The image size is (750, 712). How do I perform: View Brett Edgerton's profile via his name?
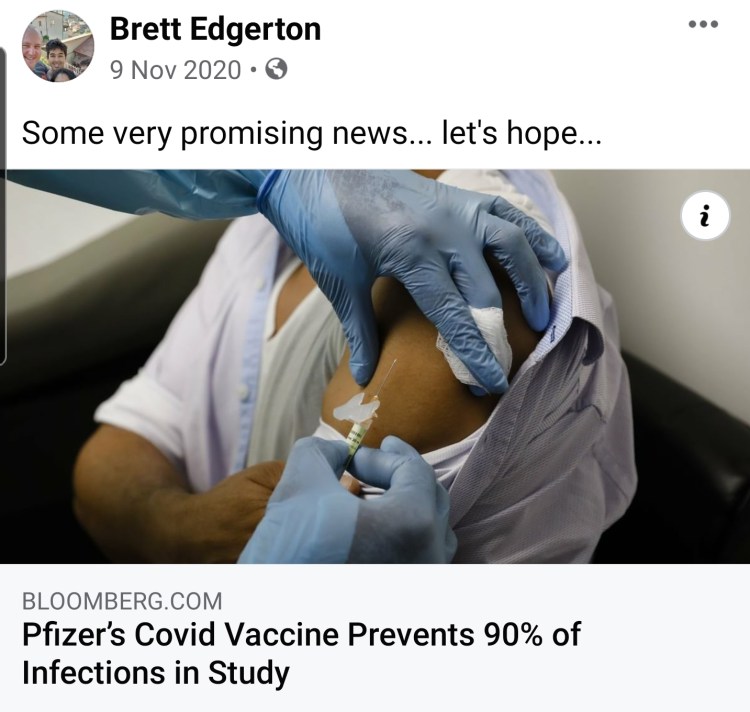(x=215, y=29)
